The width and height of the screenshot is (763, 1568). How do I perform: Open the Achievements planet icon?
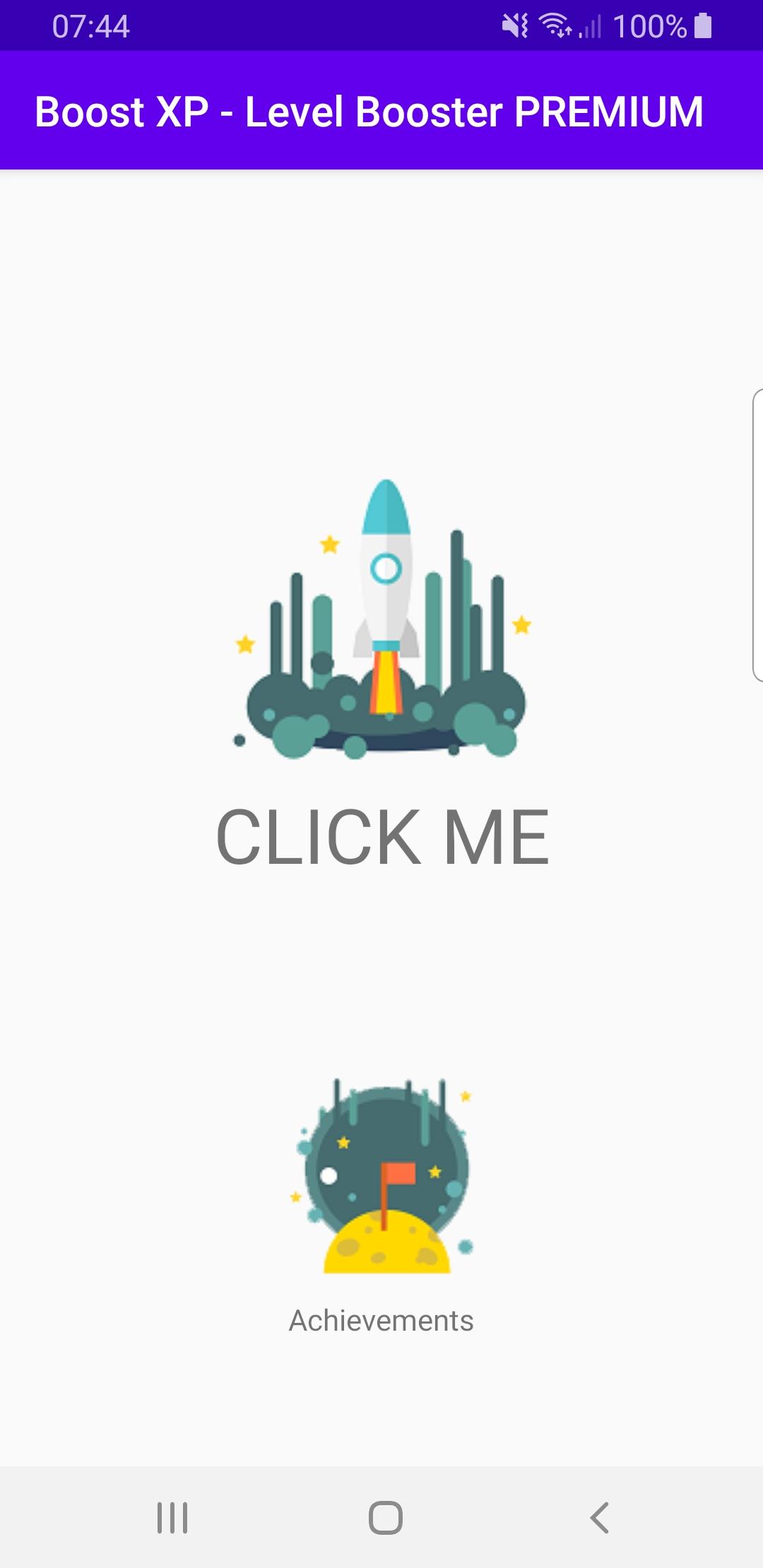click(x=384, y=1177)
